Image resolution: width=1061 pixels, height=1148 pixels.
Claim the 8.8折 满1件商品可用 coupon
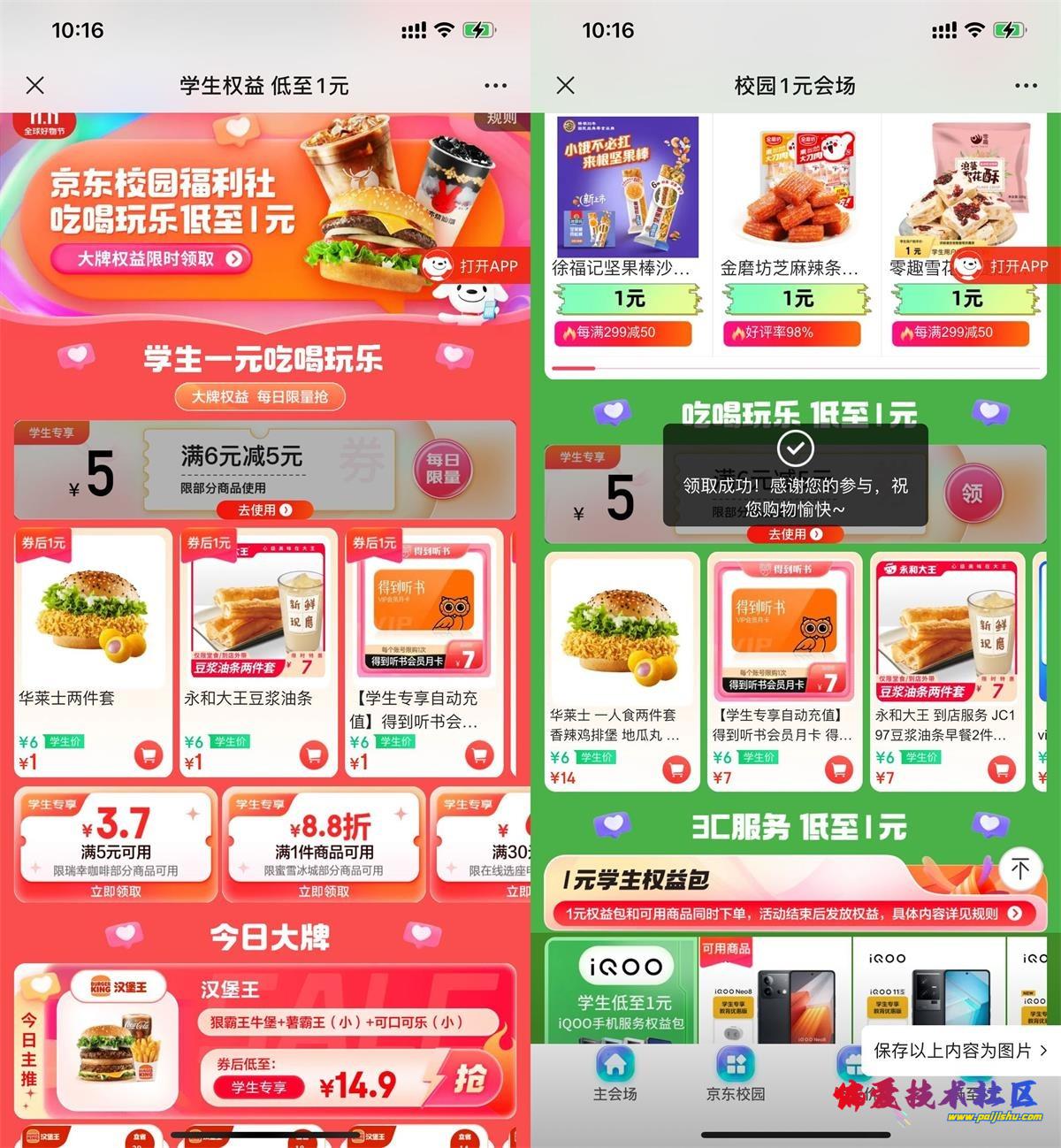pyautogui.click(x=324, y=891)
